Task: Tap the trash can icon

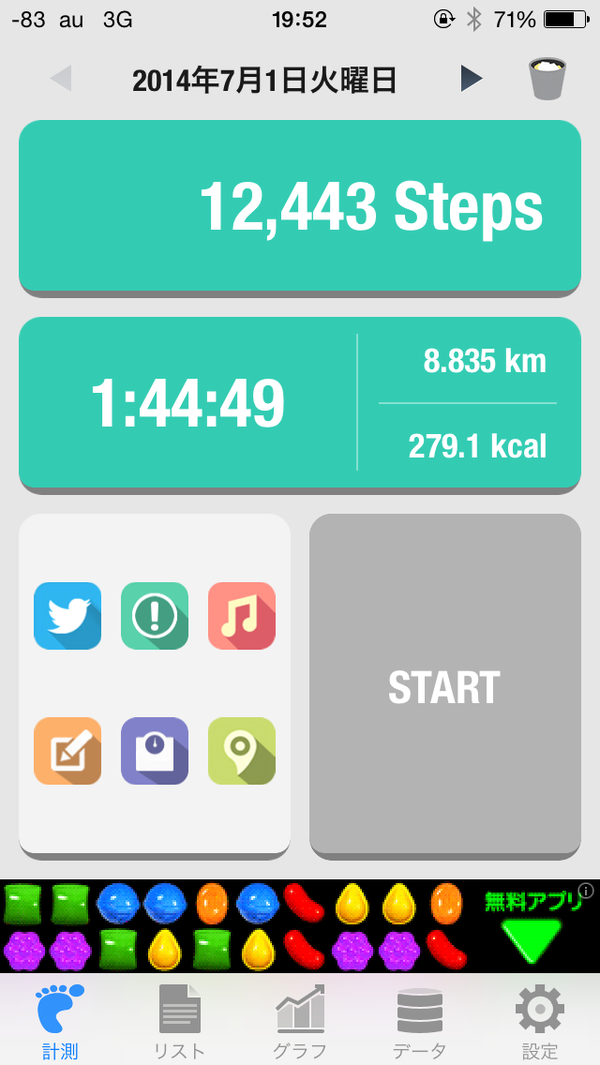Action: coord(545,79)
